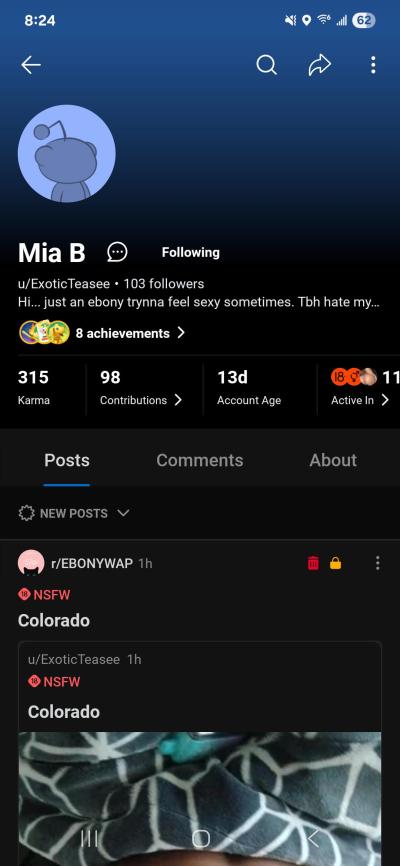Open the New Posts sort dropdown
400x866 pixels.
tap(74, 513)
